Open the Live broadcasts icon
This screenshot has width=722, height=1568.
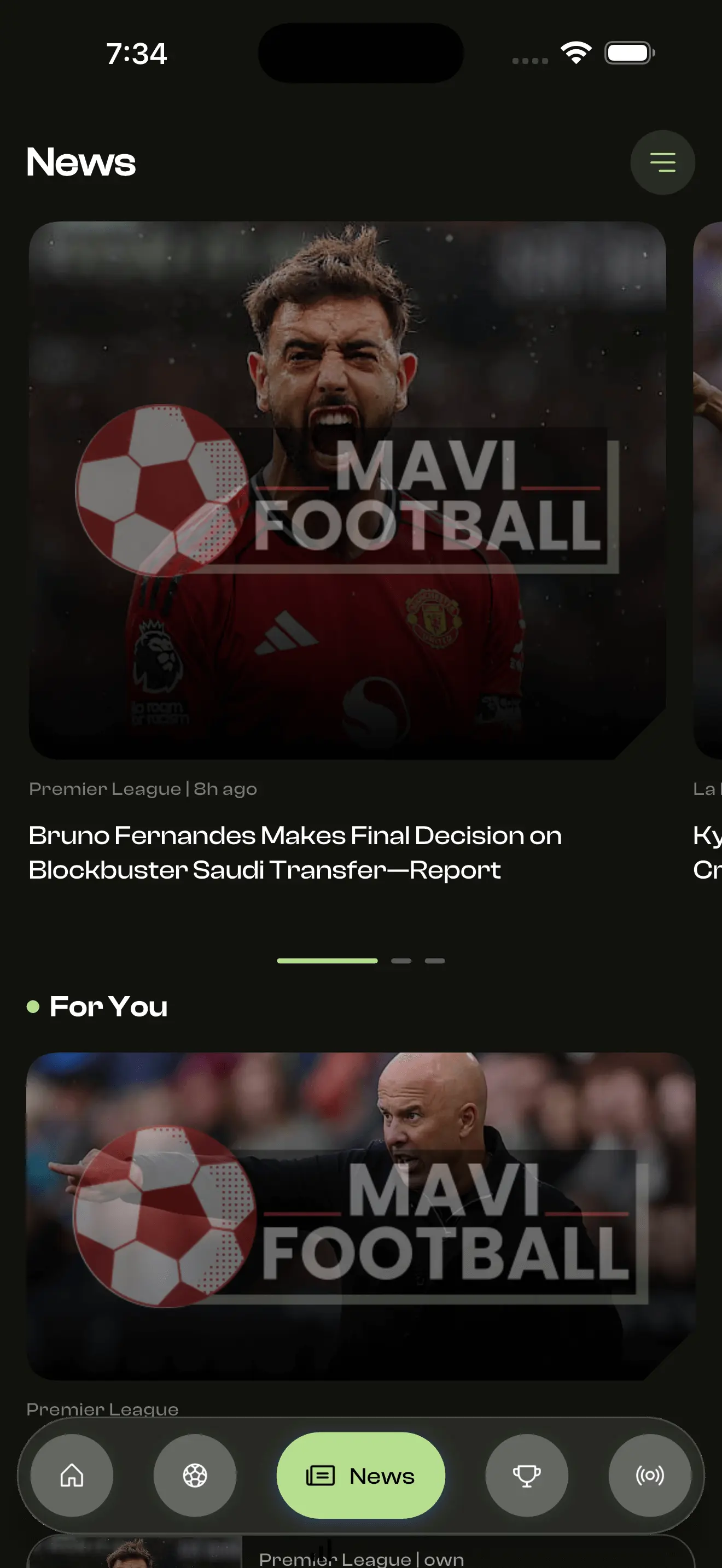pyautogui.click(x=650, y=1476)
